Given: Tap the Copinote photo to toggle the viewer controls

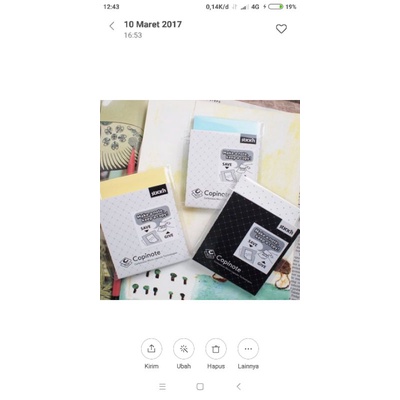Looking at the screenshot, I should [x=200, y=200].
